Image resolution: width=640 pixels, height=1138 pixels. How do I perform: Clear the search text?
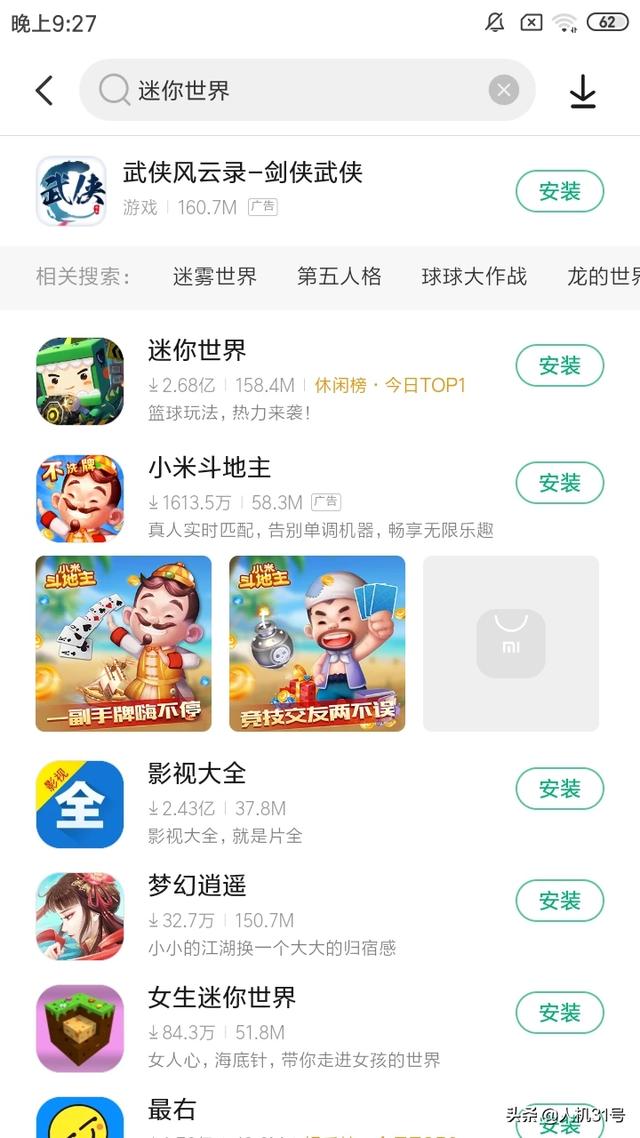(x=503, y=91)
